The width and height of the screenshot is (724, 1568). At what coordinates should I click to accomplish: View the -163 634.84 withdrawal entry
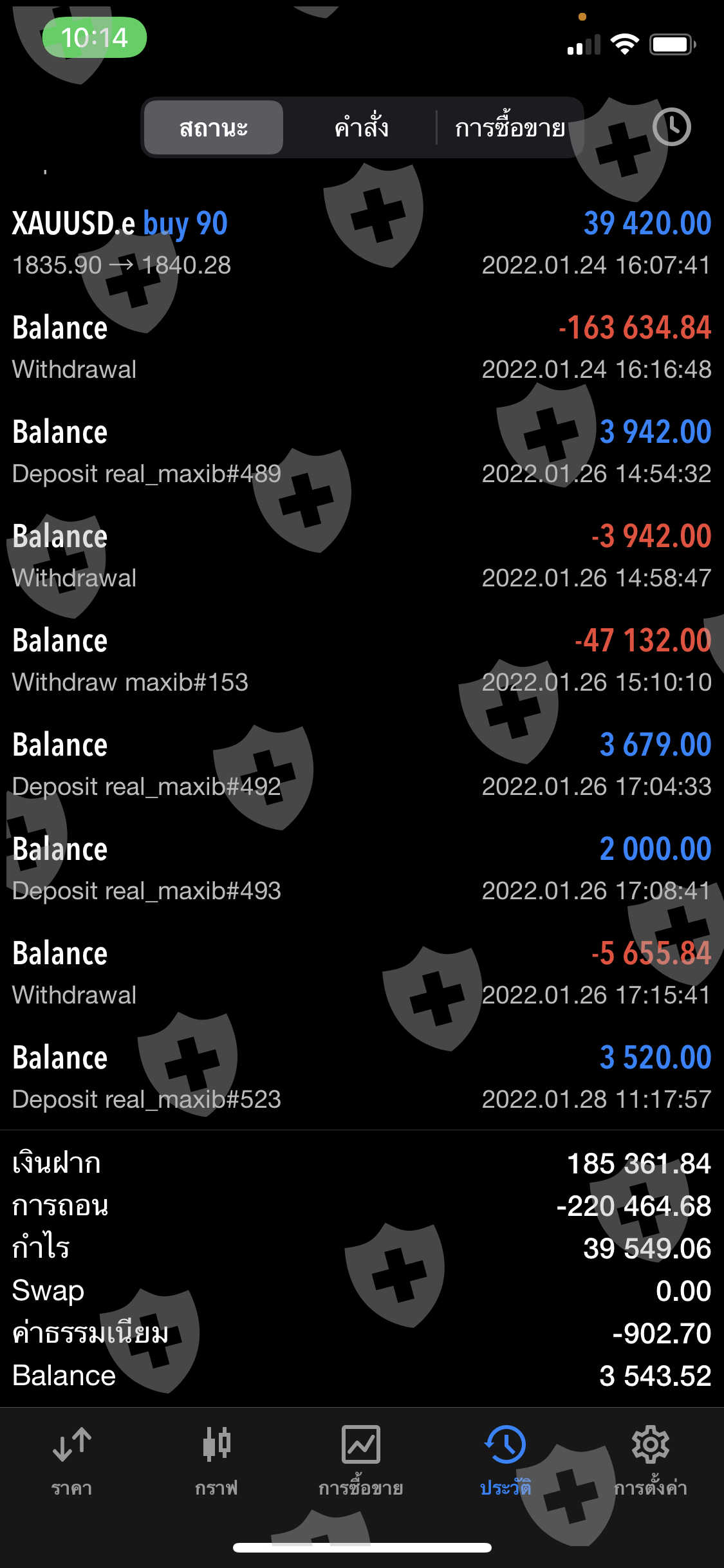pos(362,348)
